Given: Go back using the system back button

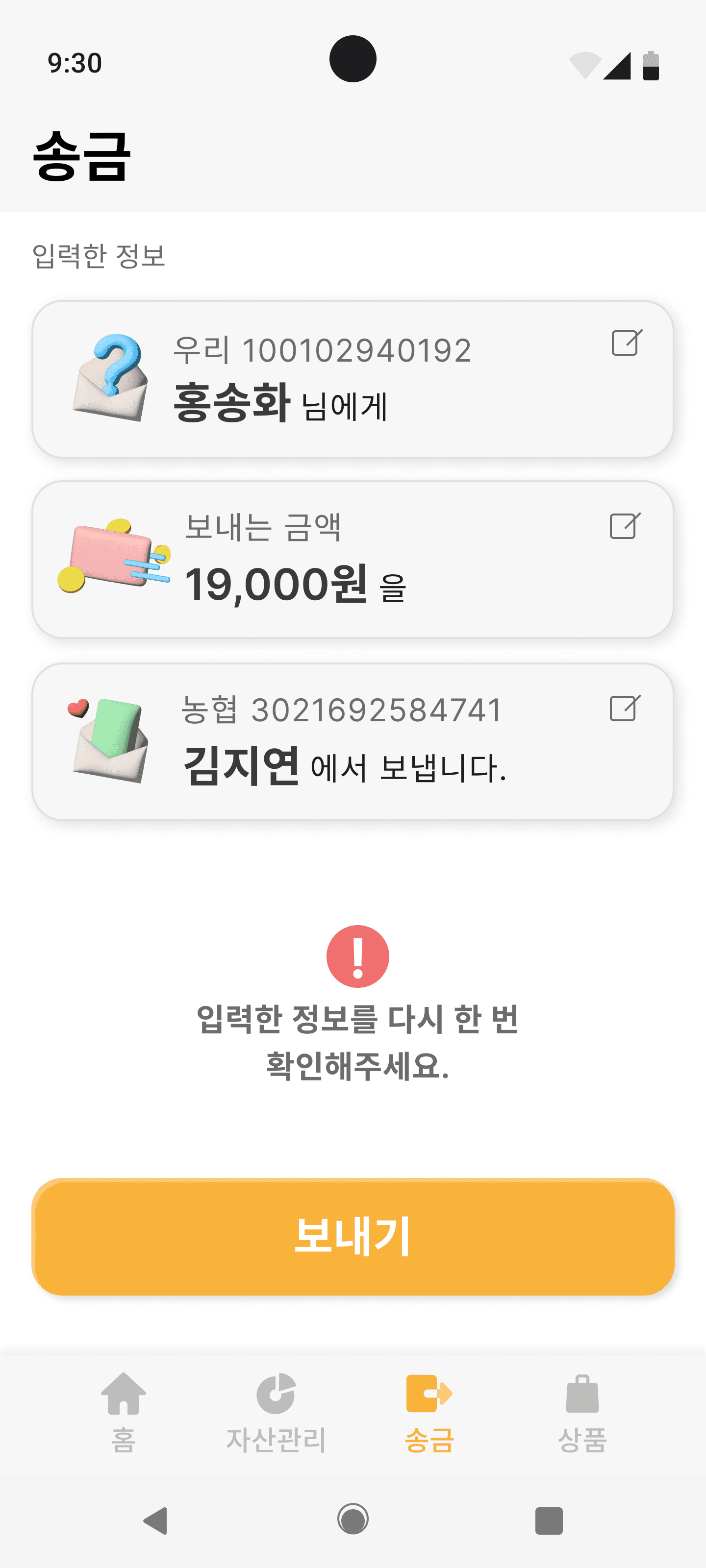Looking at the screenshot, I should (x=156, y=1520).
